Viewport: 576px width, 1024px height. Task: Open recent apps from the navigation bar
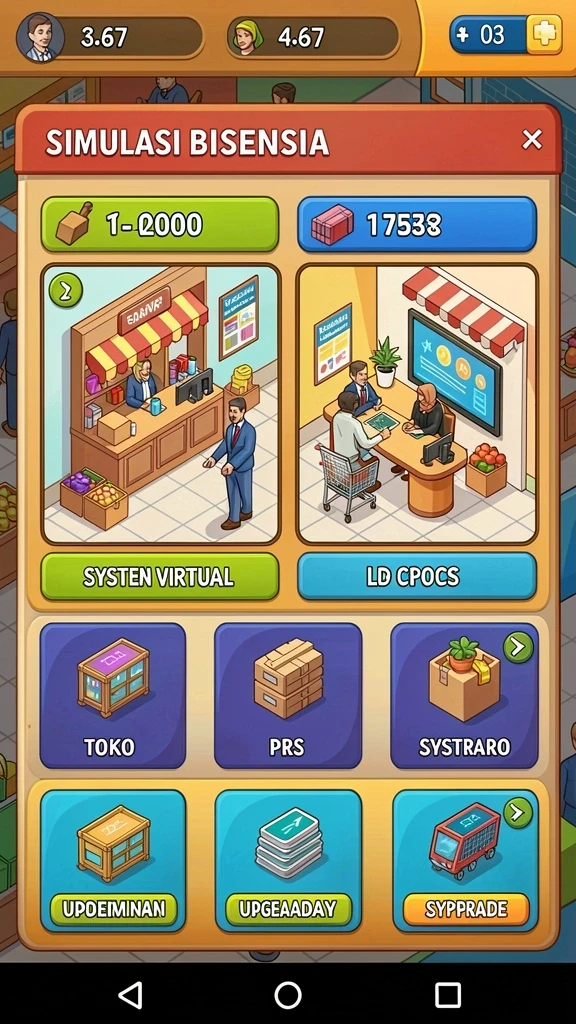pos(448,995)
